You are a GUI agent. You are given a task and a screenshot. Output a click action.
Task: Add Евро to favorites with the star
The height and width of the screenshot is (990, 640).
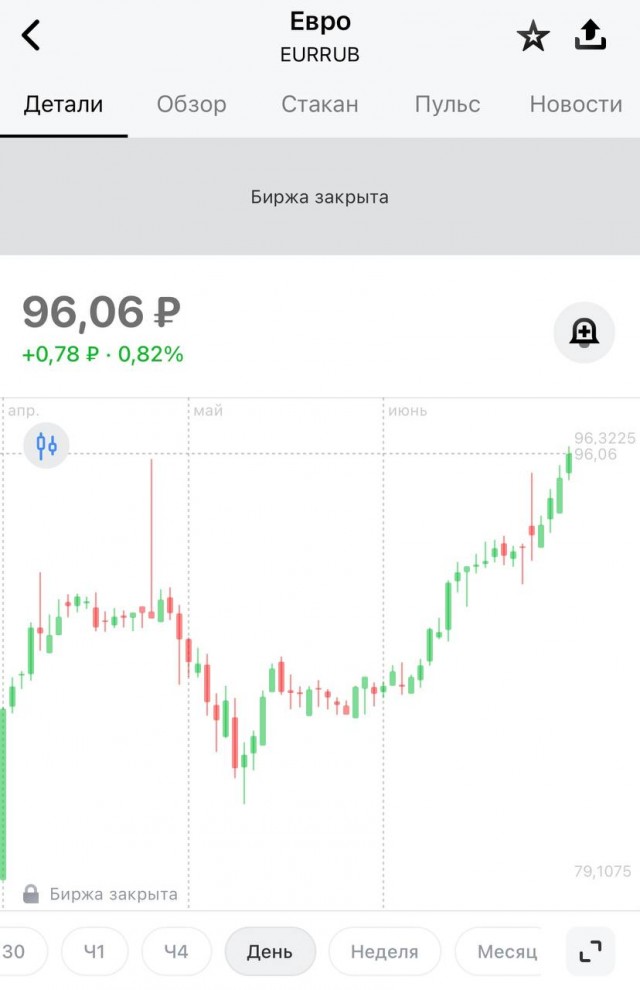[x=533, y=37]
